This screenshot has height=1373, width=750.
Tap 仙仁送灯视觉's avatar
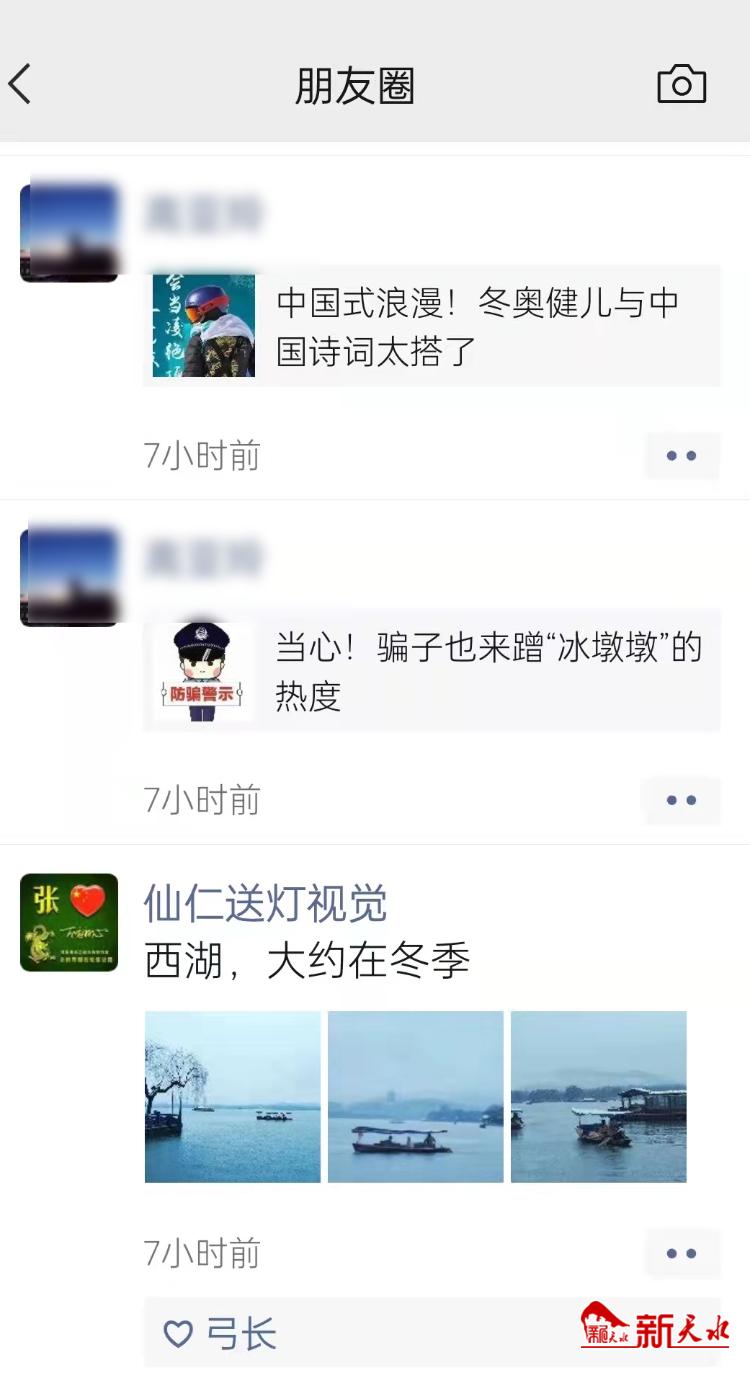(69, 922)
